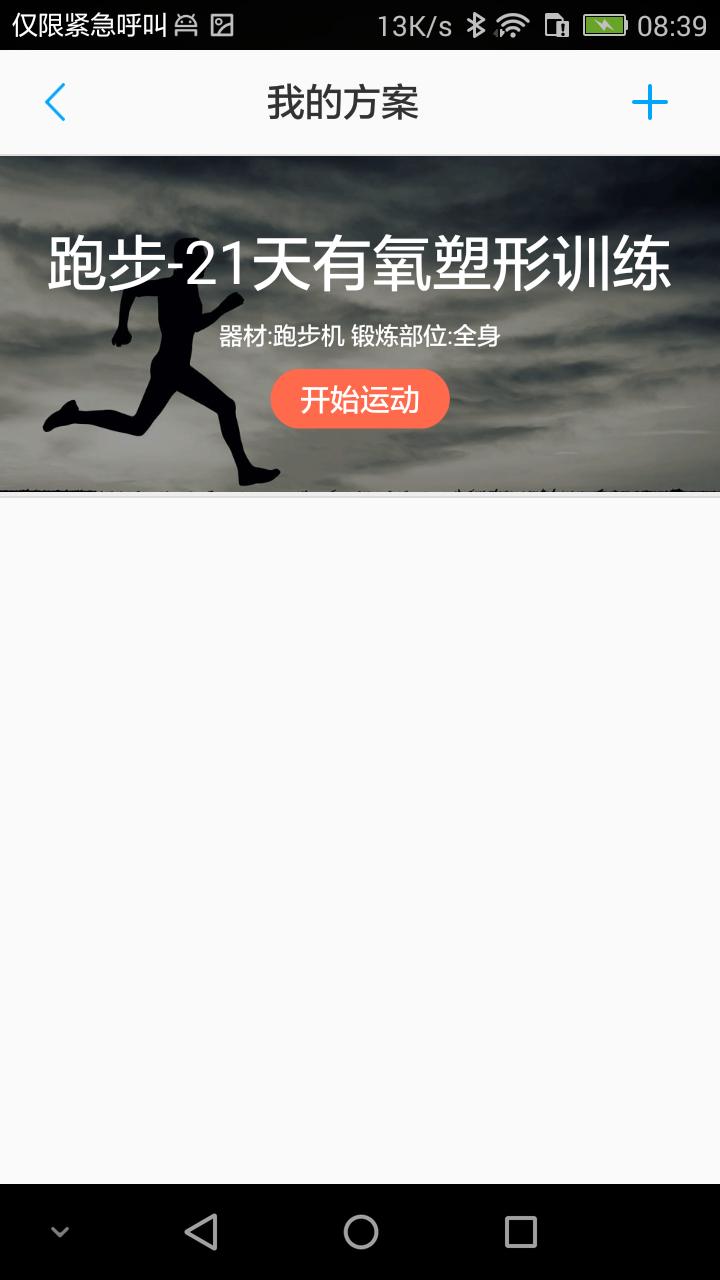This screenshot has width=720, height=1280.
Task: Tap the system back button
Action: [x=201, y=1231]
